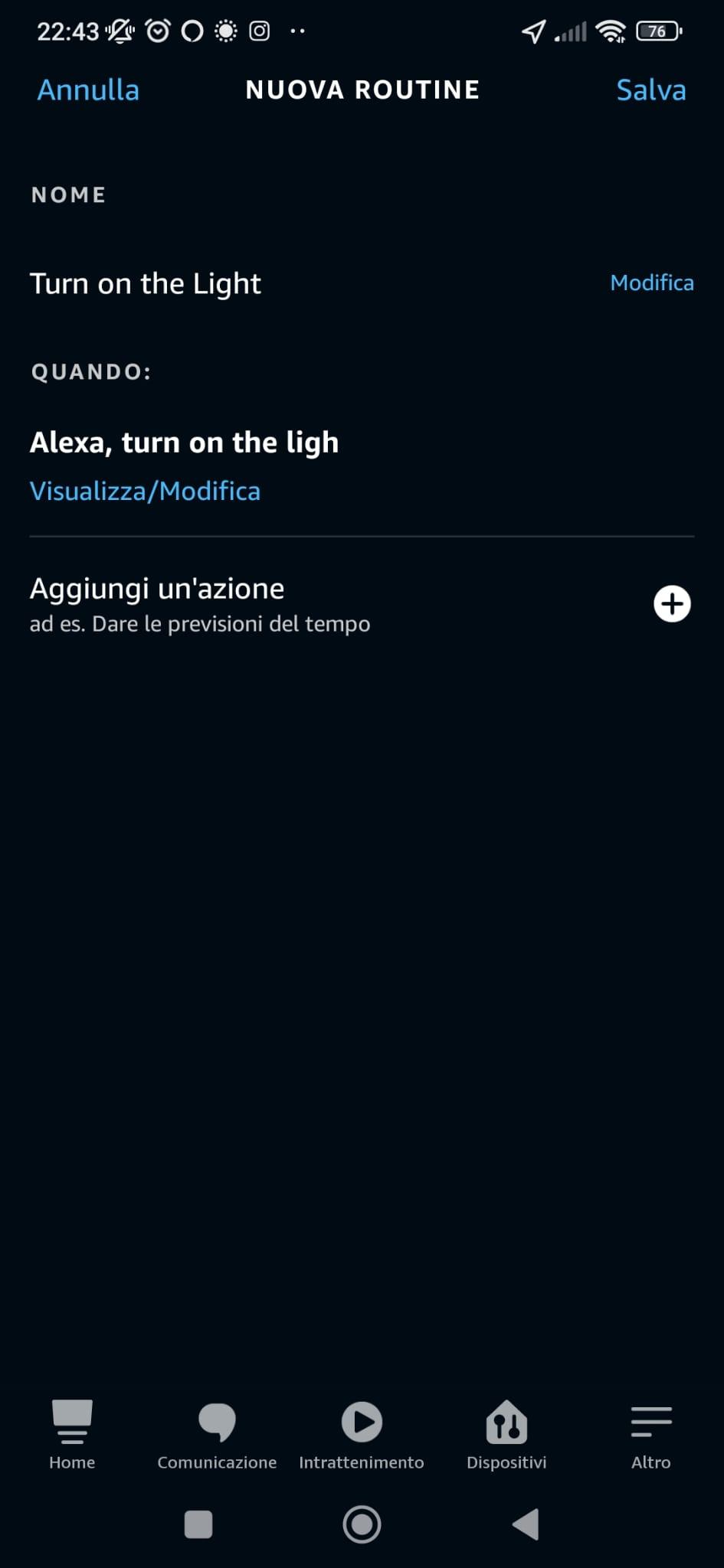724x1568 pixels.
Task: Open recent apps with the square button
Action: point(198,1524)
